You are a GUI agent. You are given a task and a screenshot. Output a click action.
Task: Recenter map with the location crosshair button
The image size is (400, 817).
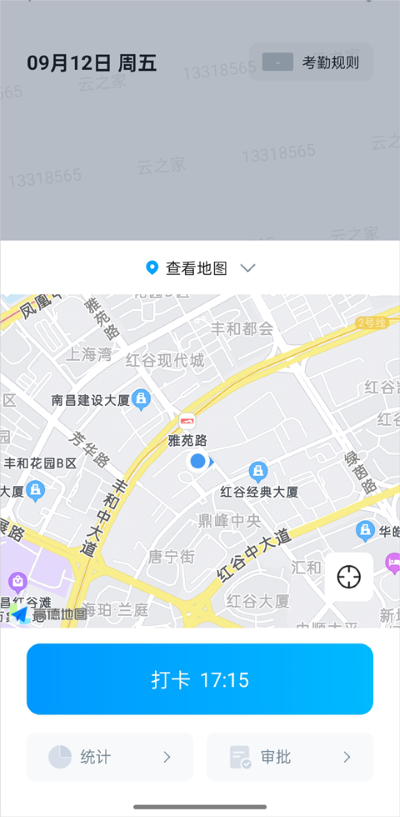pos(348,577)
